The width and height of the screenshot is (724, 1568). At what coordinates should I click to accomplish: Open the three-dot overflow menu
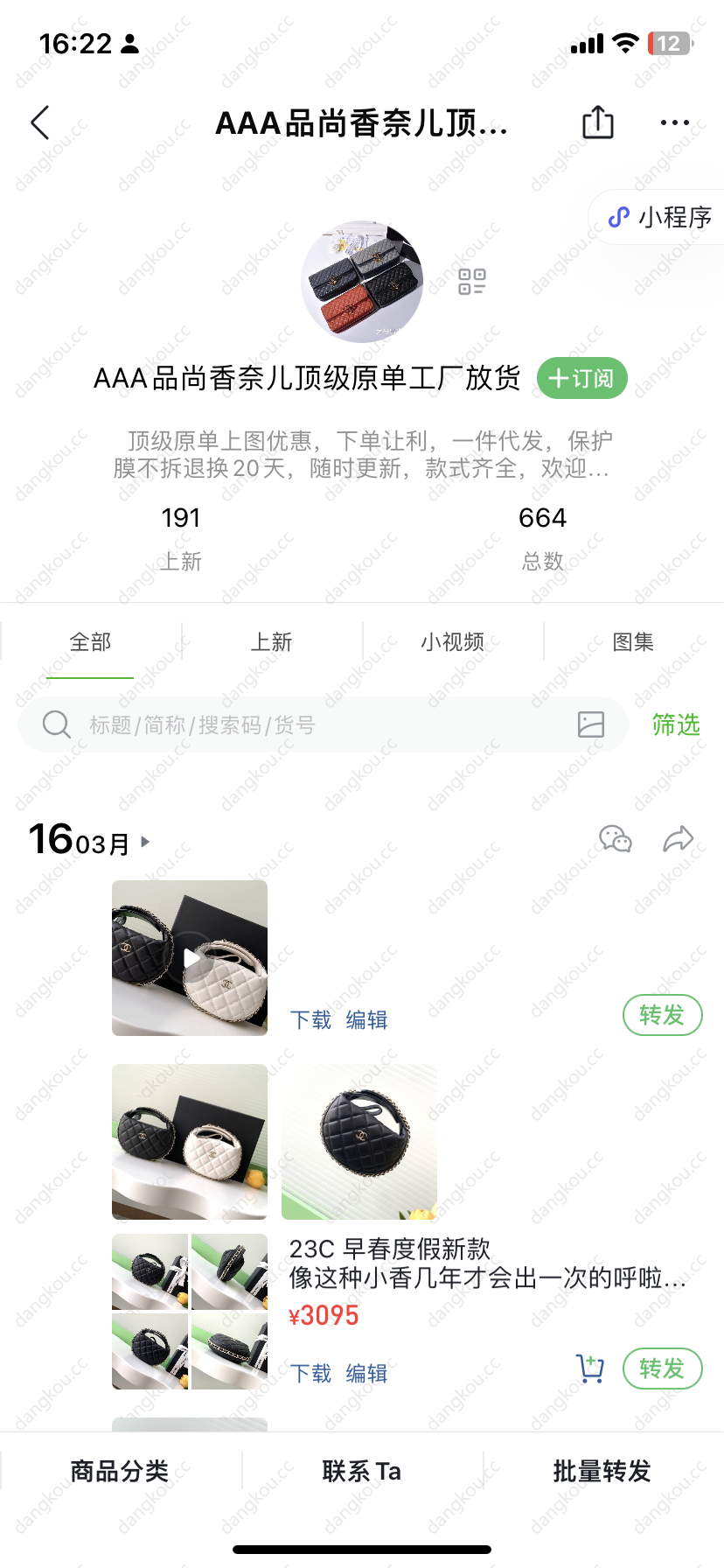[674, 122]
